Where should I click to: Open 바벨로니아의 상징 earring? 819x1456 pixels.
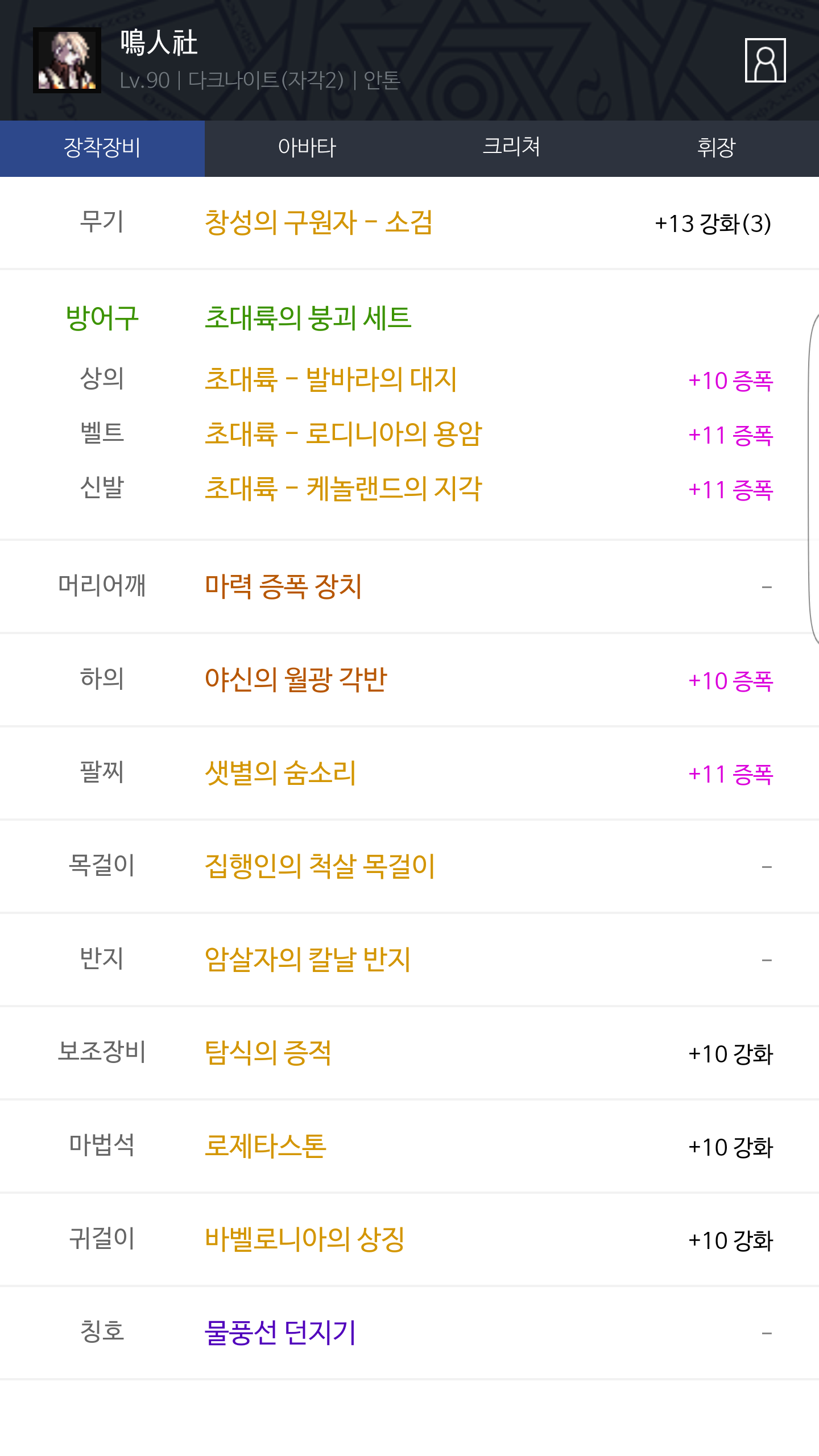pos(305,1239)
